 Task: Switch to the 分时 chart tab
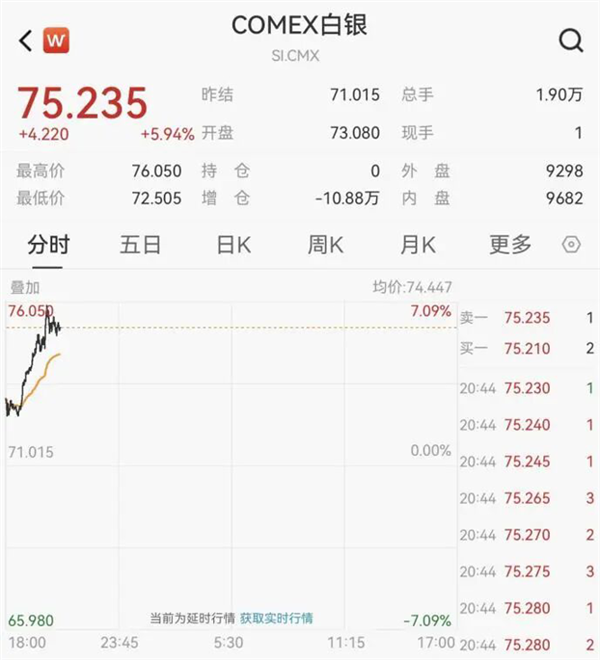(49, 245)
